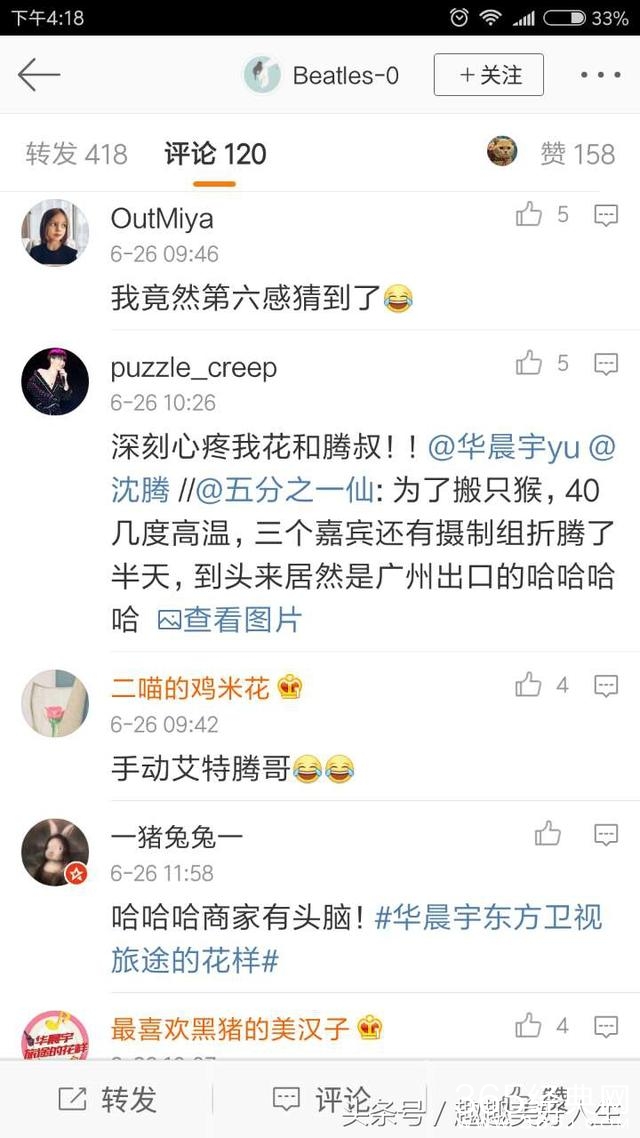Reply to puzzle_creep's comment

pos(606,365)
